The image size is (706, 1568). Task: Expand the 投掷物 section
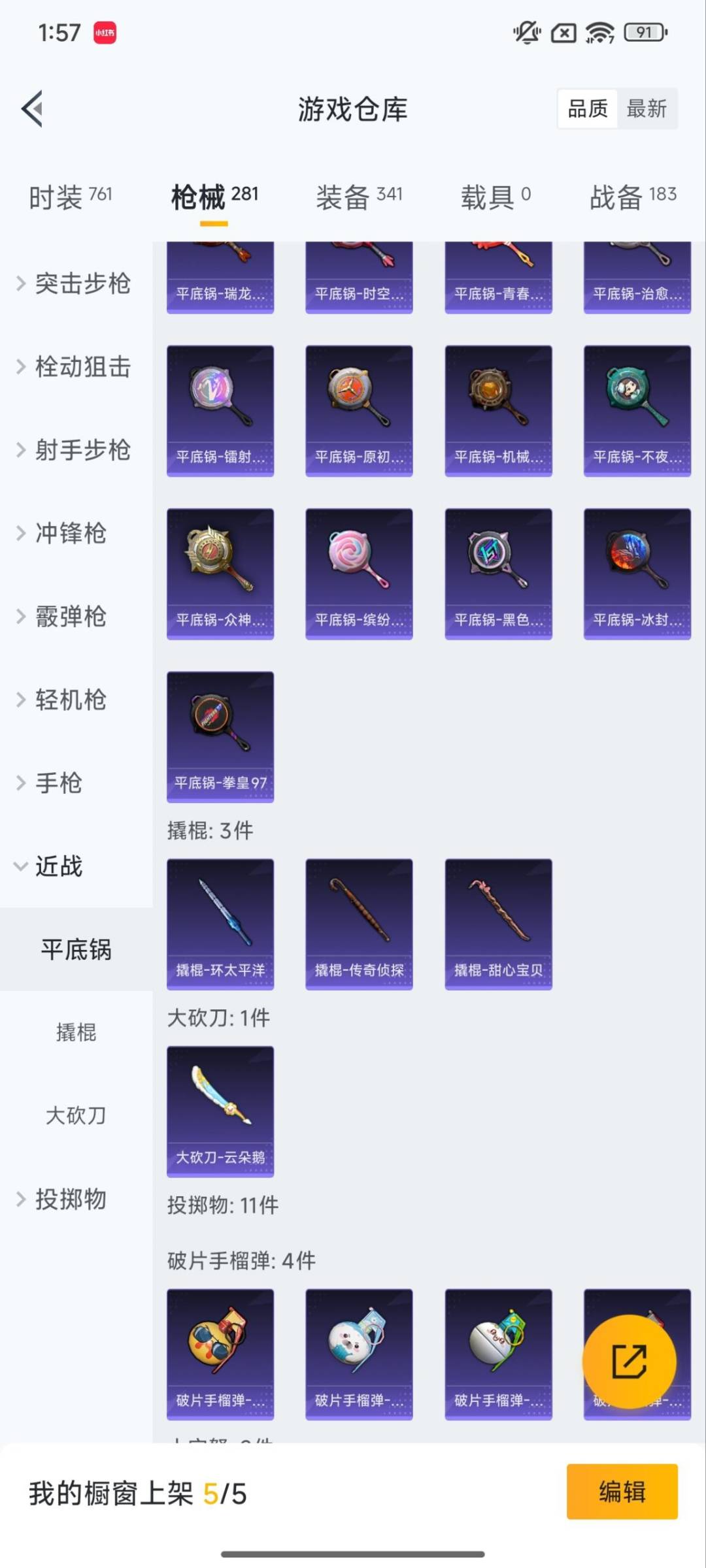click(x=67, y=1199)
